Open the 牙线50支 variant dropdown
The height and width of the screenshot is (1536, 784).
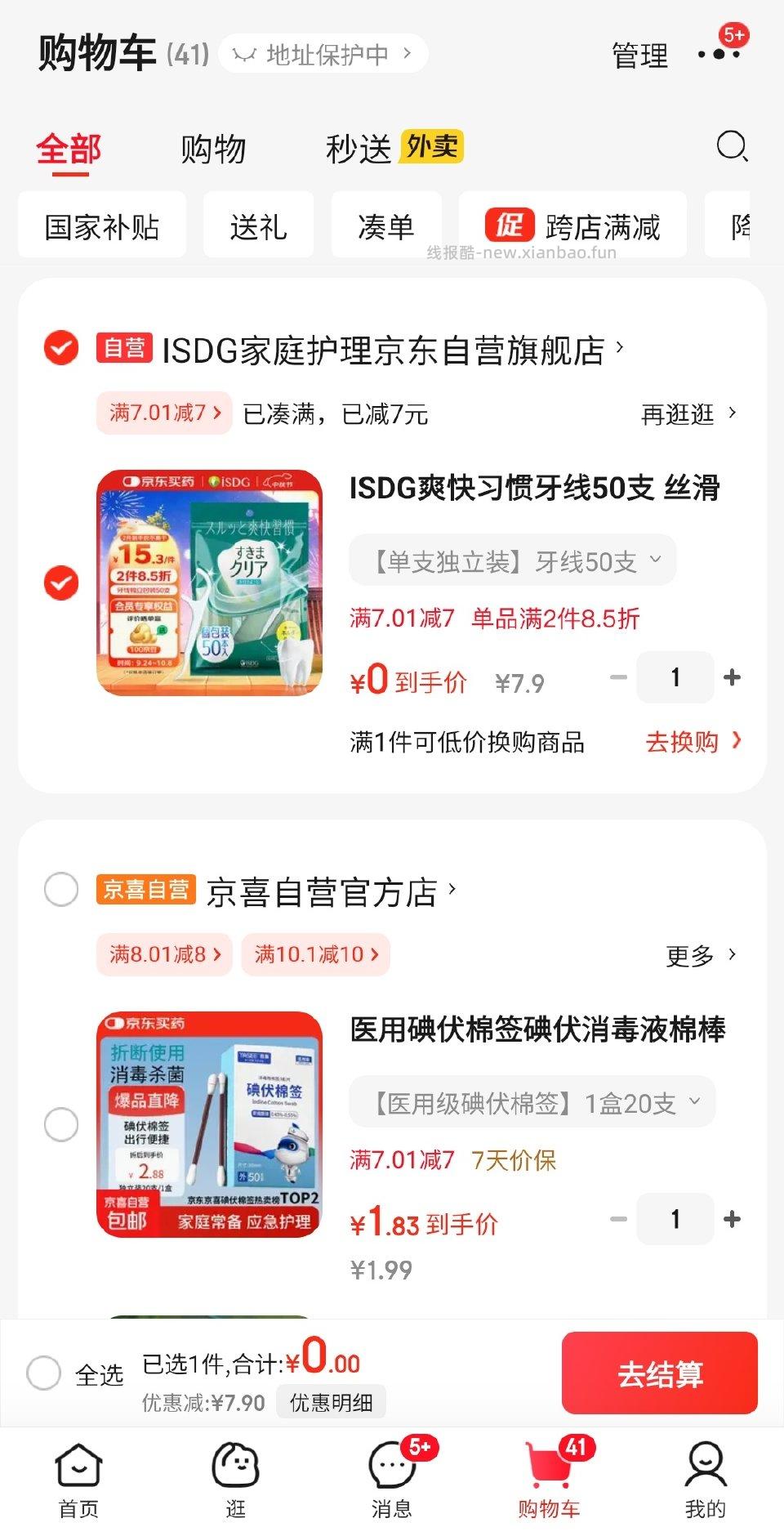[510, 560]
